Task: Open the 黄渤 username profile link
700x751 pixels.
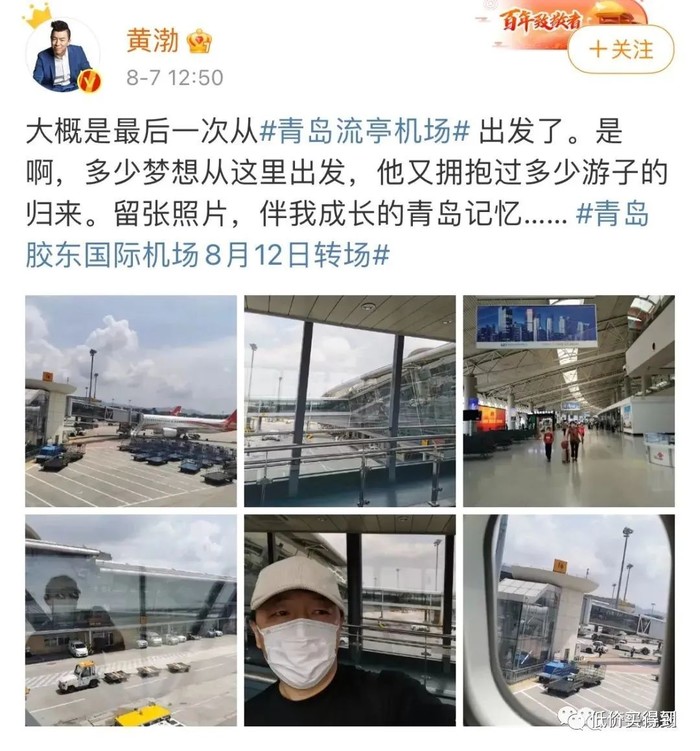Action: tap(153, 40)
